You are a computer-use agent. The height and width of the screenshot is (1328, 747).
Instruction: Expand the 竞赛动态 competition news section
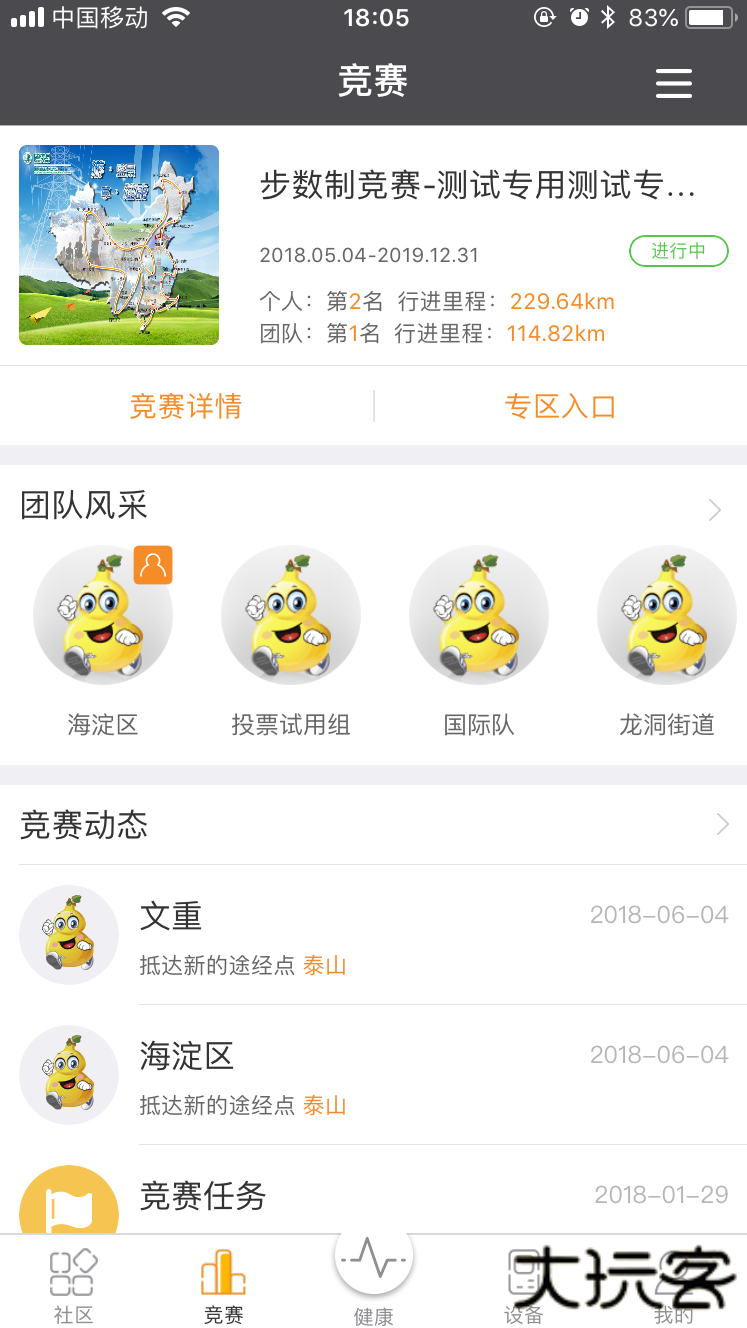(x=722, y=824)
